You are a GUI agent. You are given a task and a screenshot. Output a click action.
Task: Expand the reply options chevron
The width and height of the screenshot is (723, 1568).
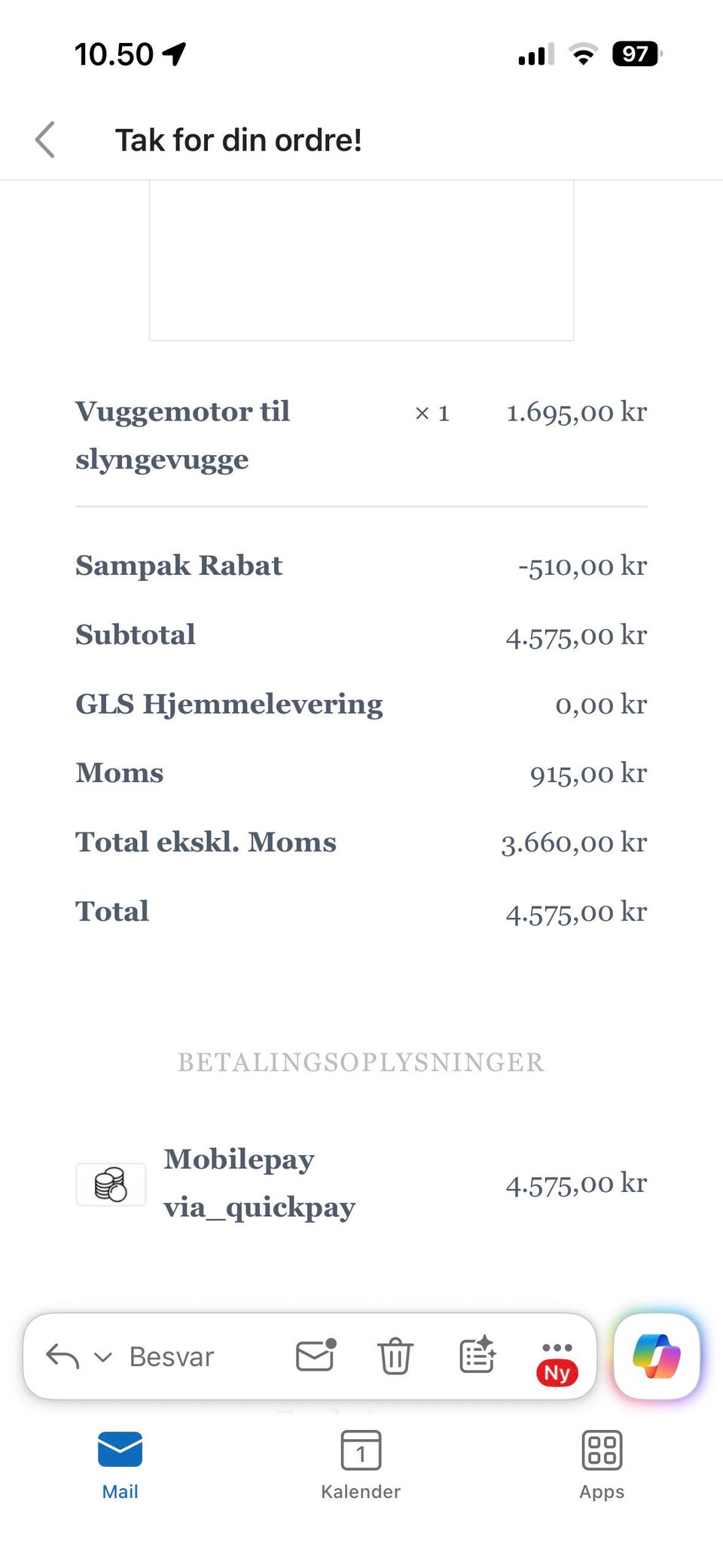[x=102, y=1358]
